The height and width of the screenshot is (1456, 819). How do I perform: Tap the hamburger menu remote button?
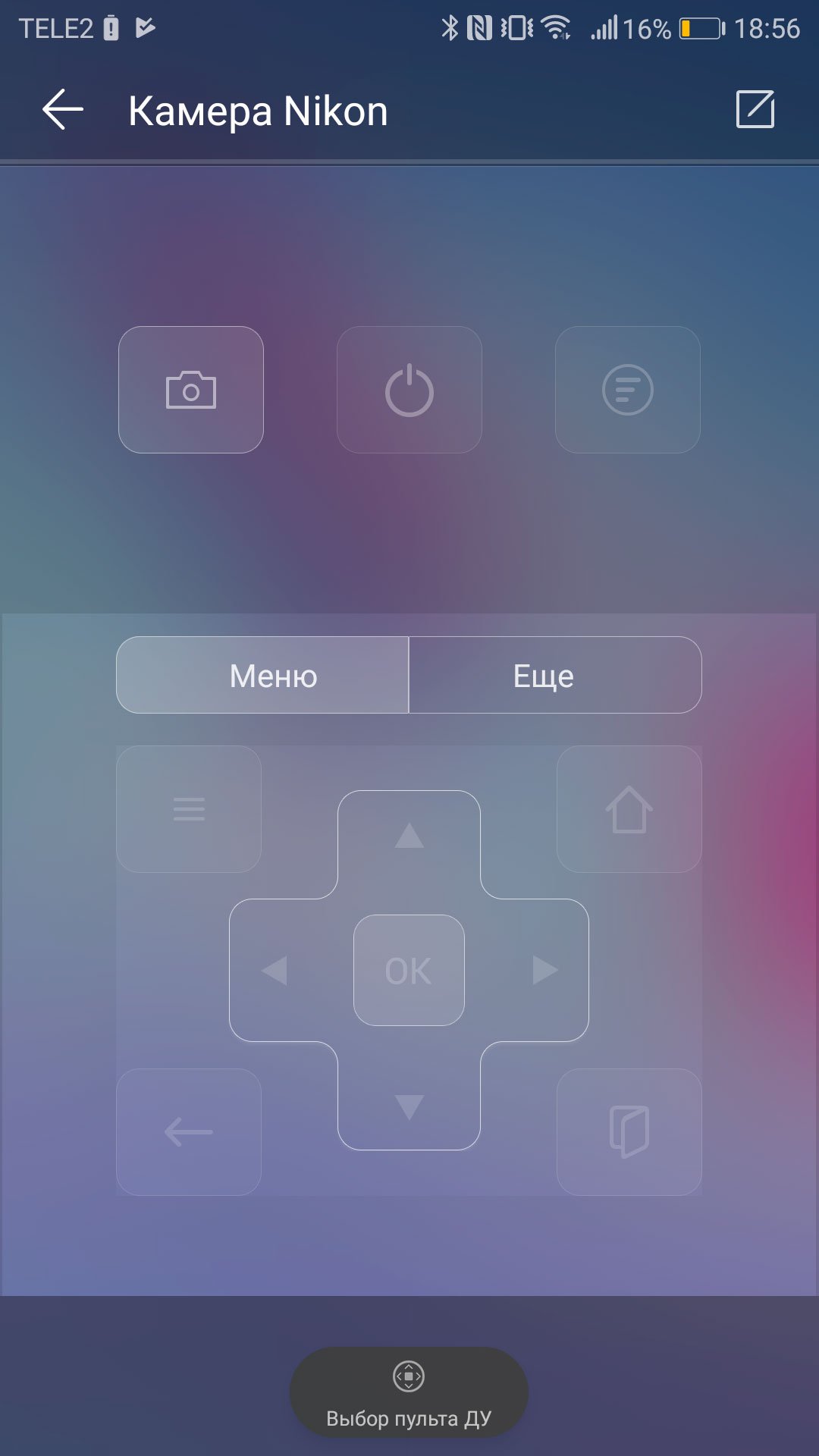(189, 809)
